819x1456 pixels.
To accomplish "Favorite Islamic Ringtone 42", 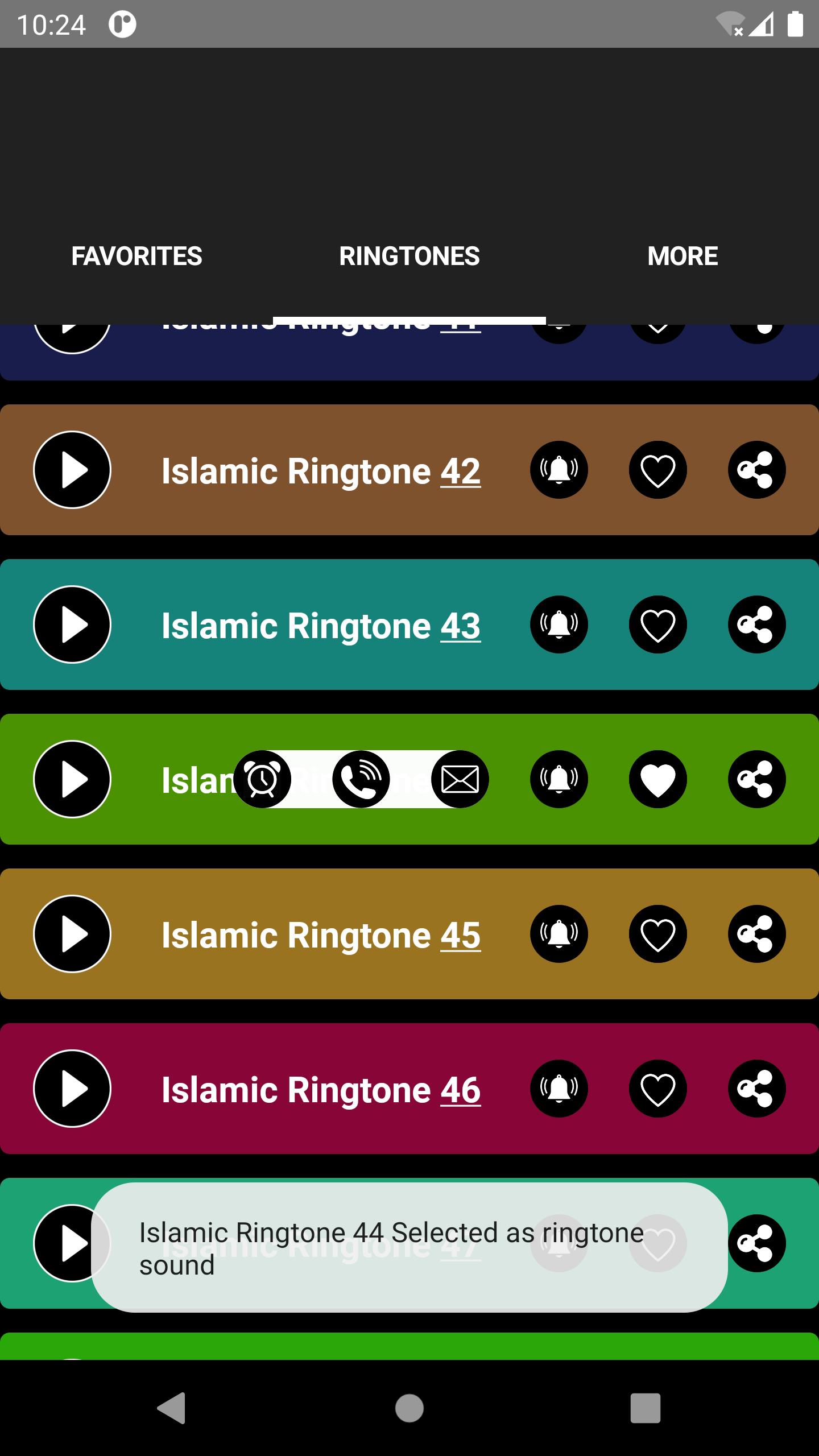I will 657,470.
